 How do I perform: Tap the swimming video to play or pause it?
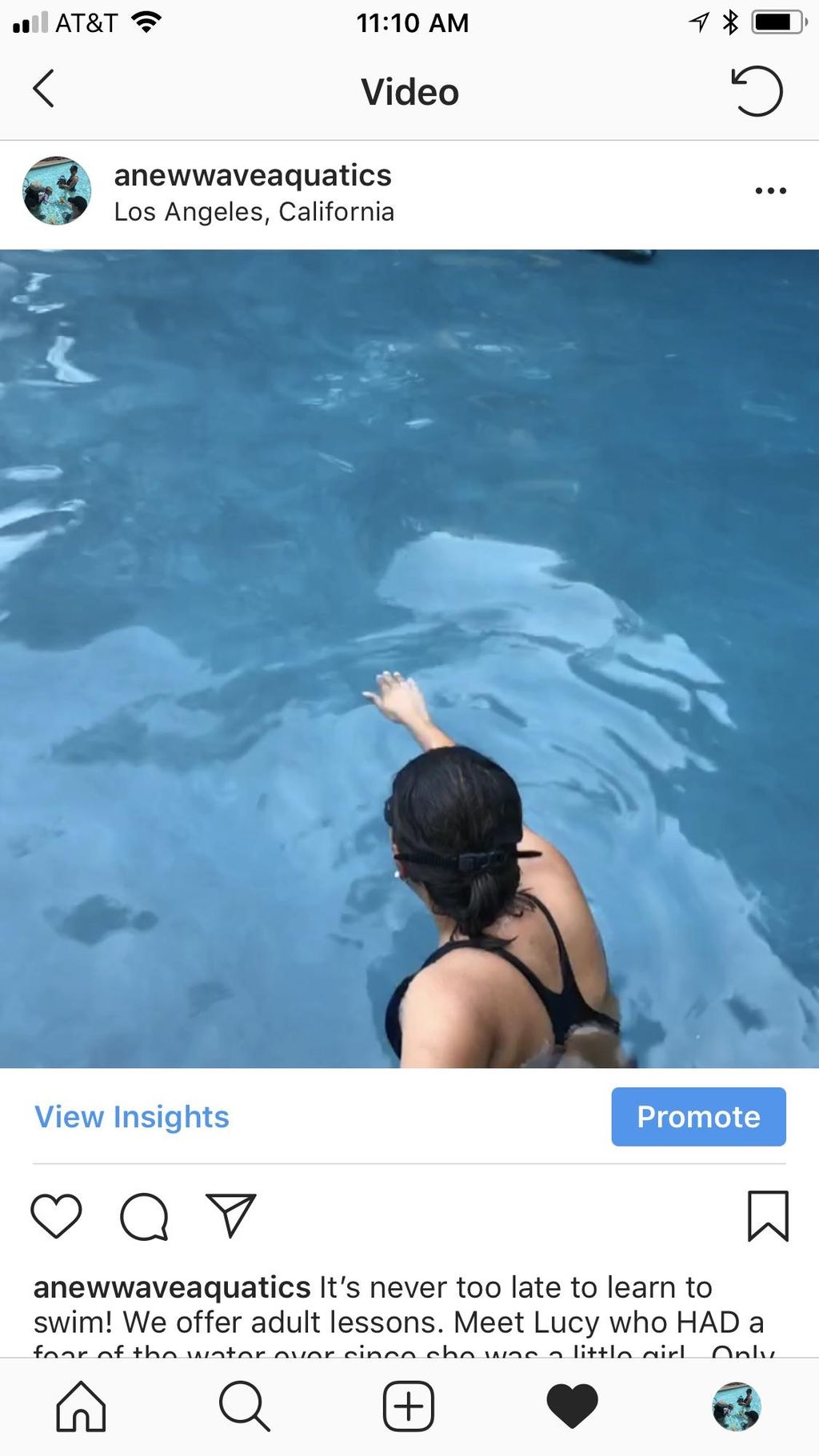(409, 658)
